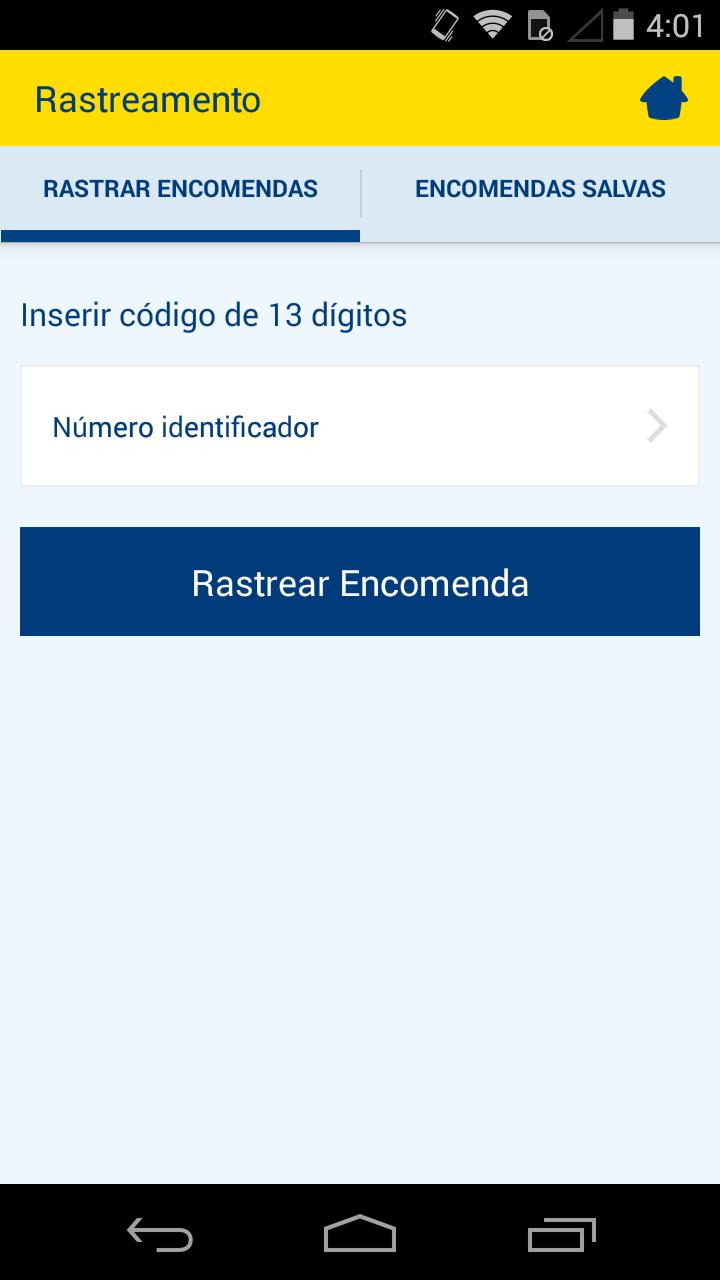Tap the Wi-Fi status icon
Viewport: 720px width, 1280px height.
point(491,23)
